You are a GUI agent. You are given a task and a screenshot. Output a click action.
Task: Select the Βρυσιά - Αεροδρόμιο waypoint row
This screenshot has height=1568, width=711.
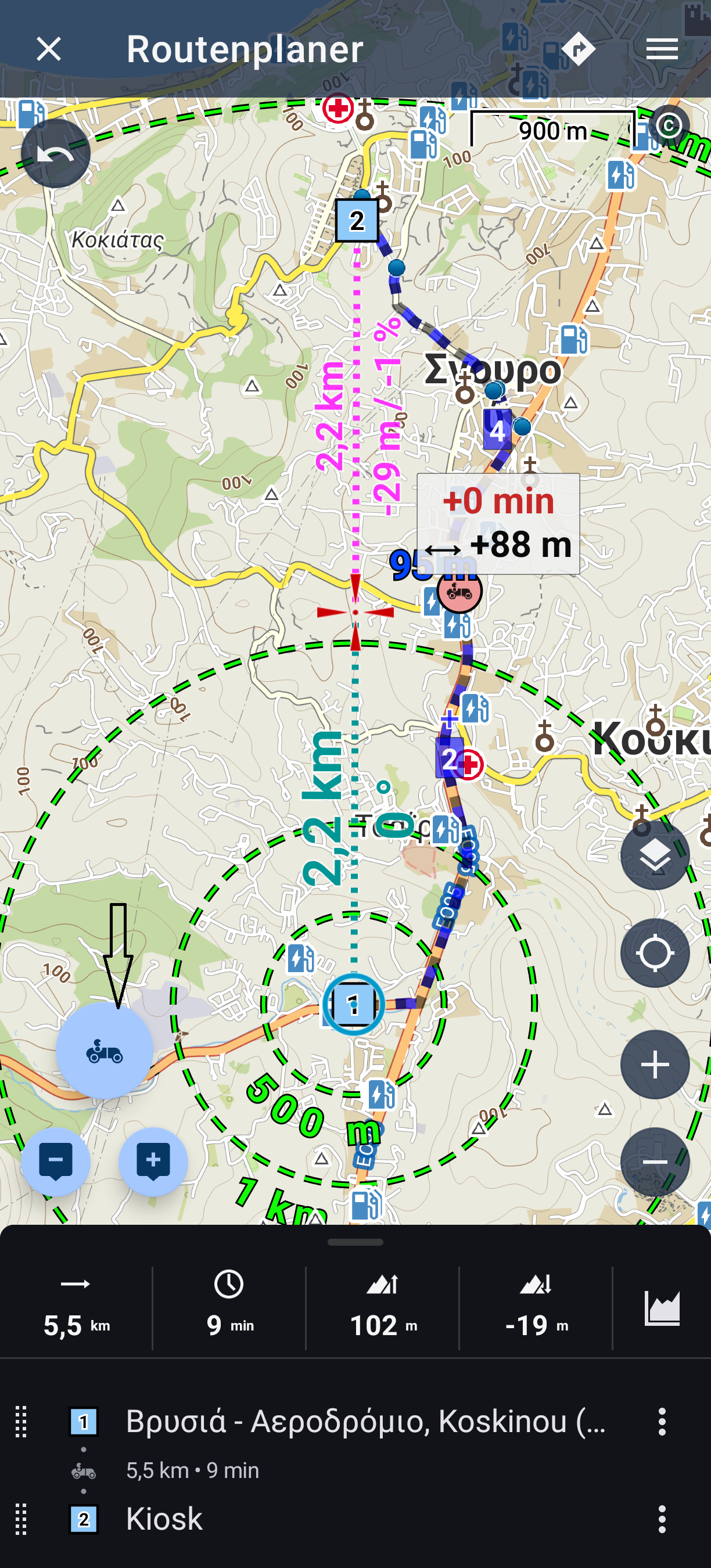(x=365, y=1422)
